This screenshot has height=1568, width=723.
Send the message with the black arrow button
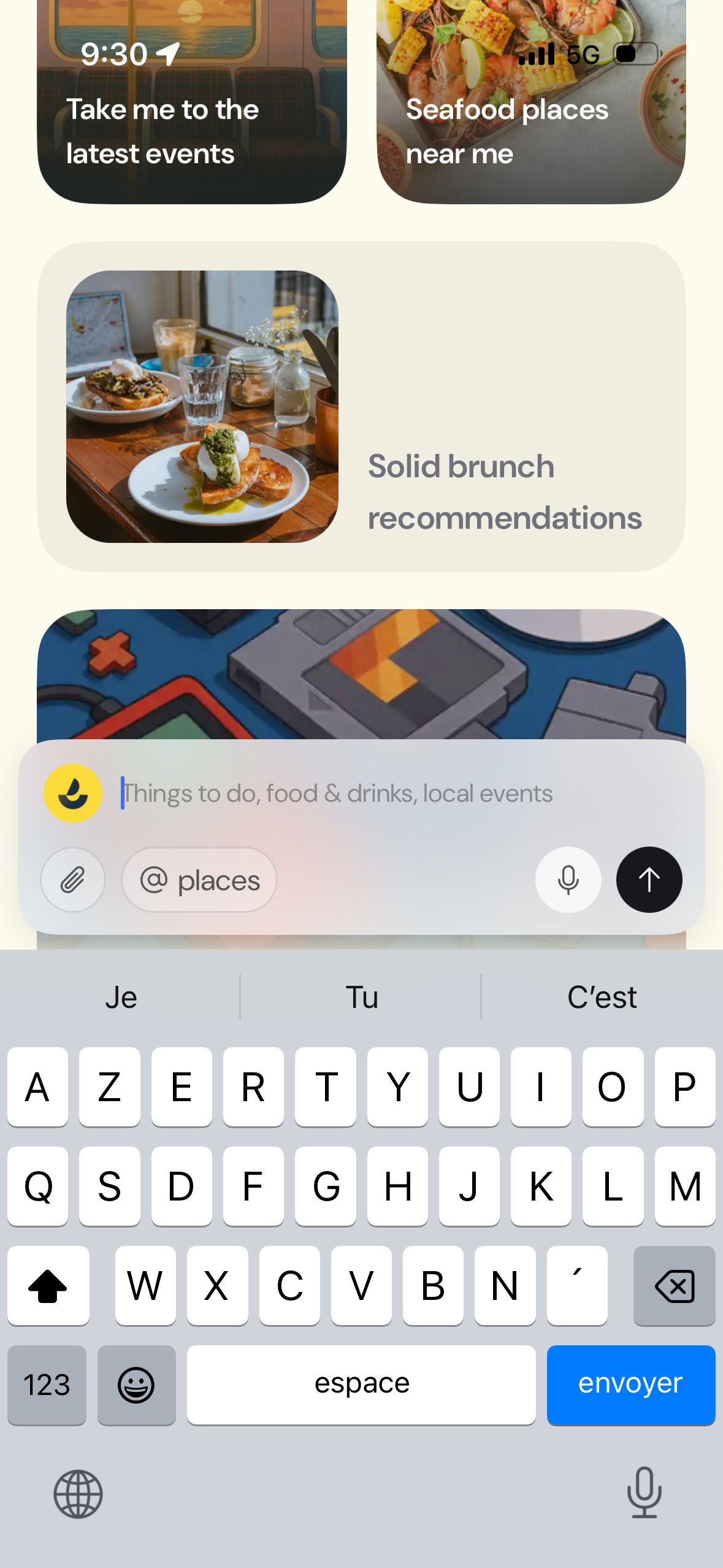click(x=649, y=880)
